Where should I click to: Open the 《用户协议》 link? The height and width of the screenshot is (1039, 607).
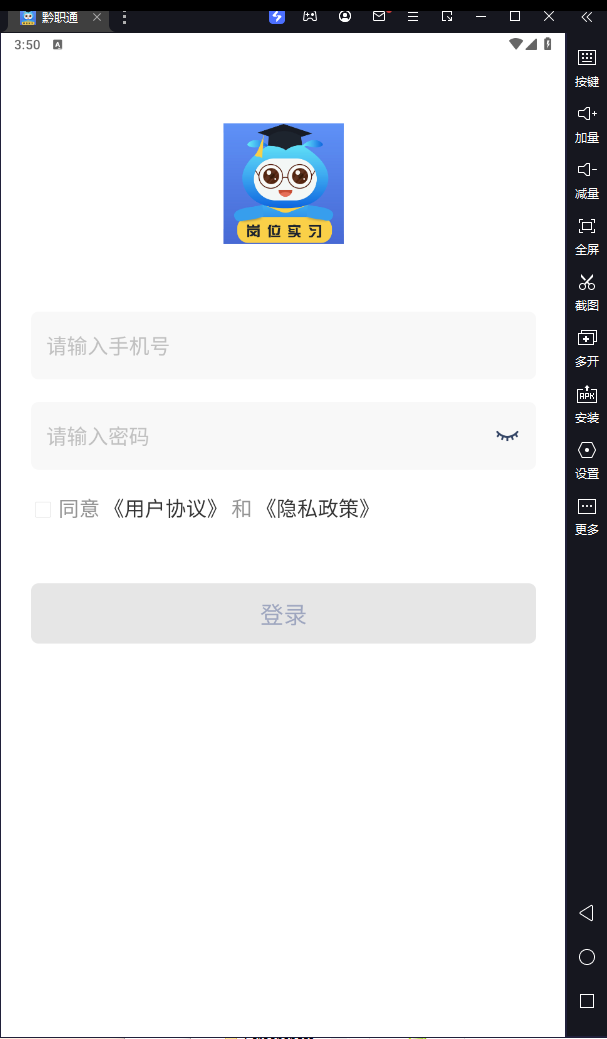pyautogui.click(x=165, y=509)
